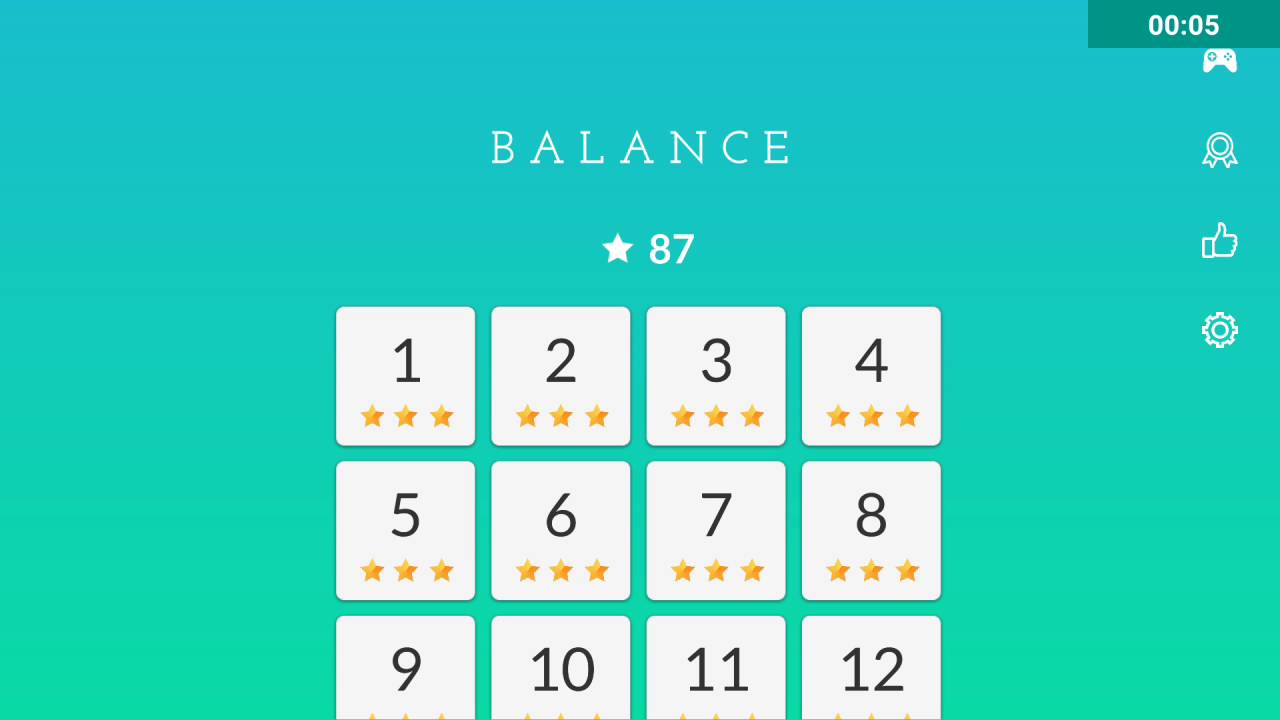Open the game controller icon

pos(1219,61)
